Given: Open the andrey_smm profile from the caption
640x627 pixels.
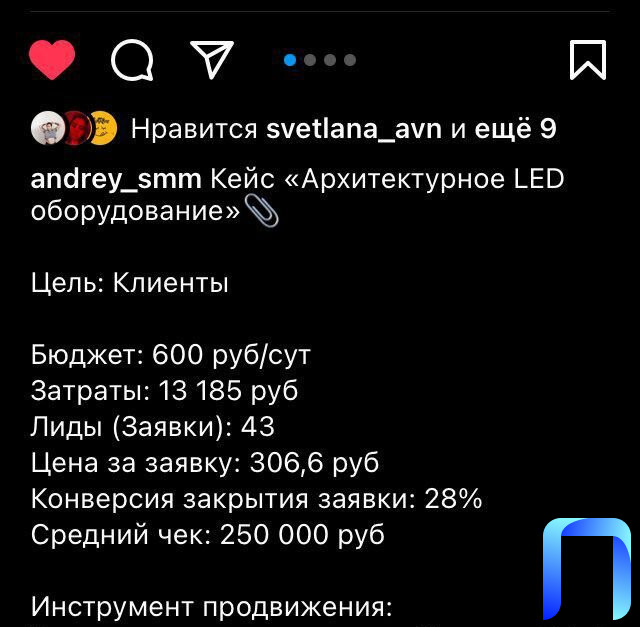Looking at the screenshot, I should 116,179.
